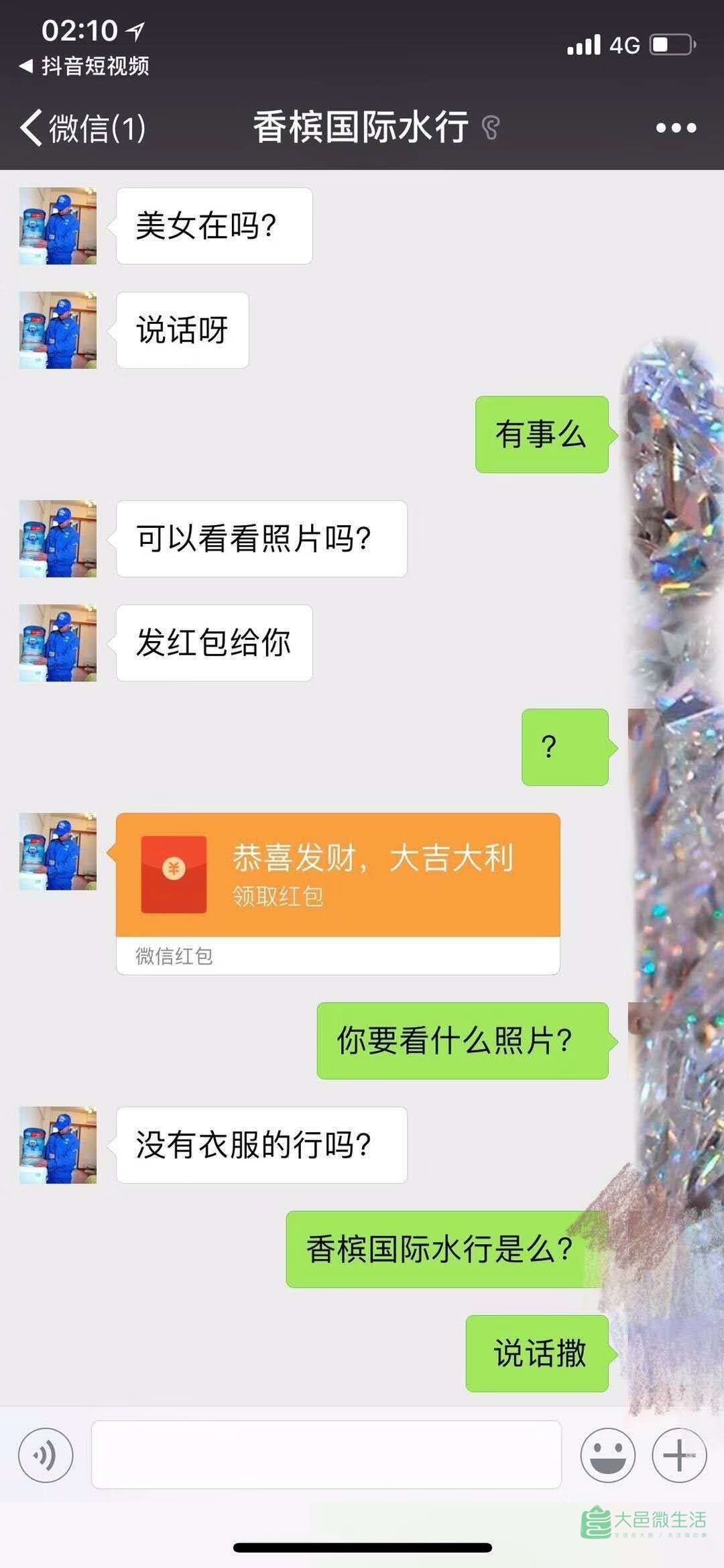Go back to the WeChat chat list
Image resolution: width=724 pixels, height=1568 pixels.
[82, 127]
